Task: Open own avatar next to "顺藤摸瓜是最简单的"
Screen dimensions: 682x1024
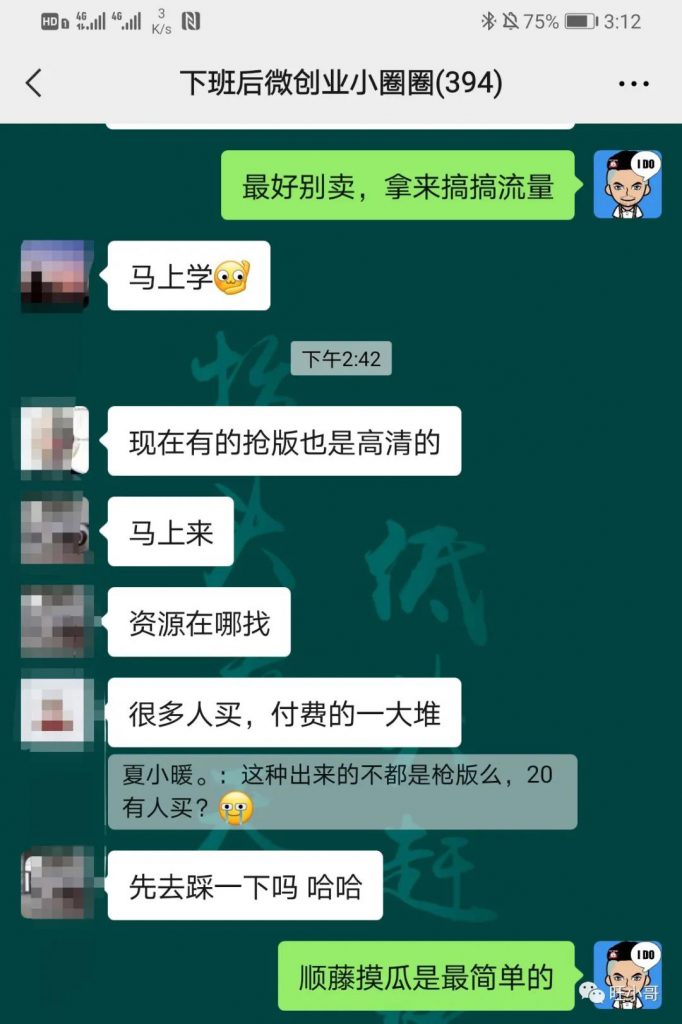Action: click(627, 974)
